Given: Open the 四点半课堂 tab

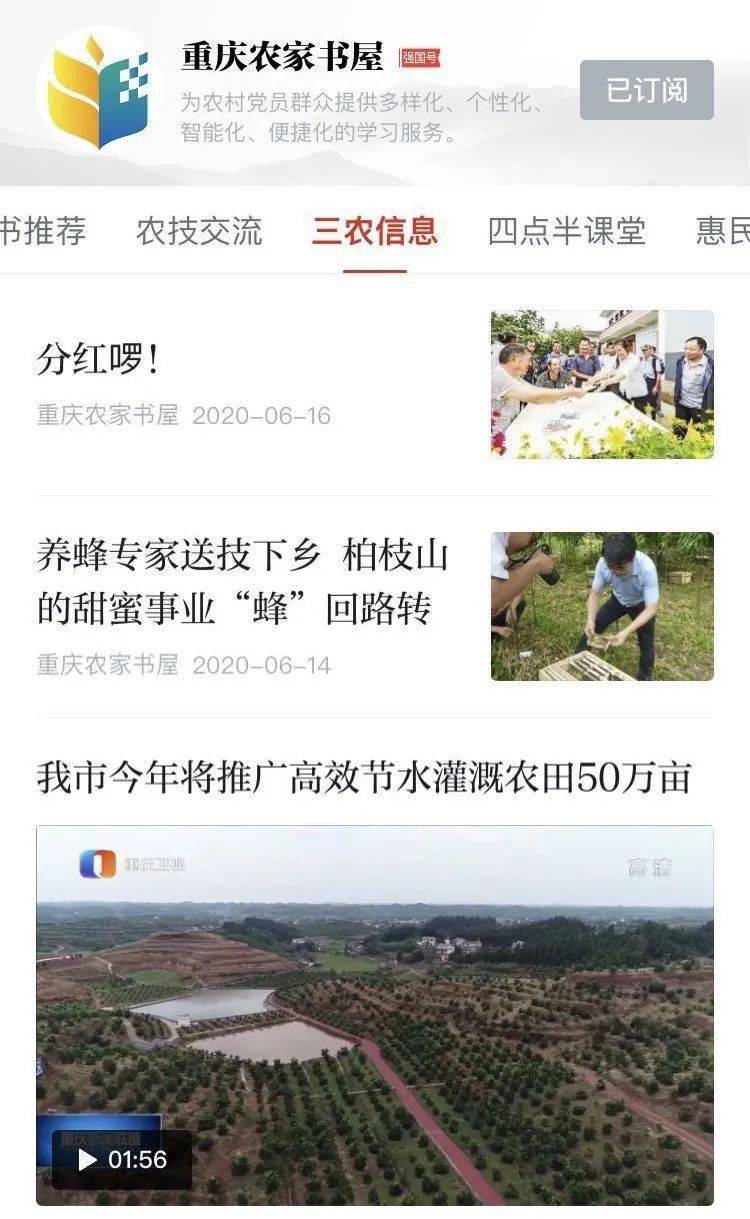Looking at the screenshot, I should click(x=566, y=231).
